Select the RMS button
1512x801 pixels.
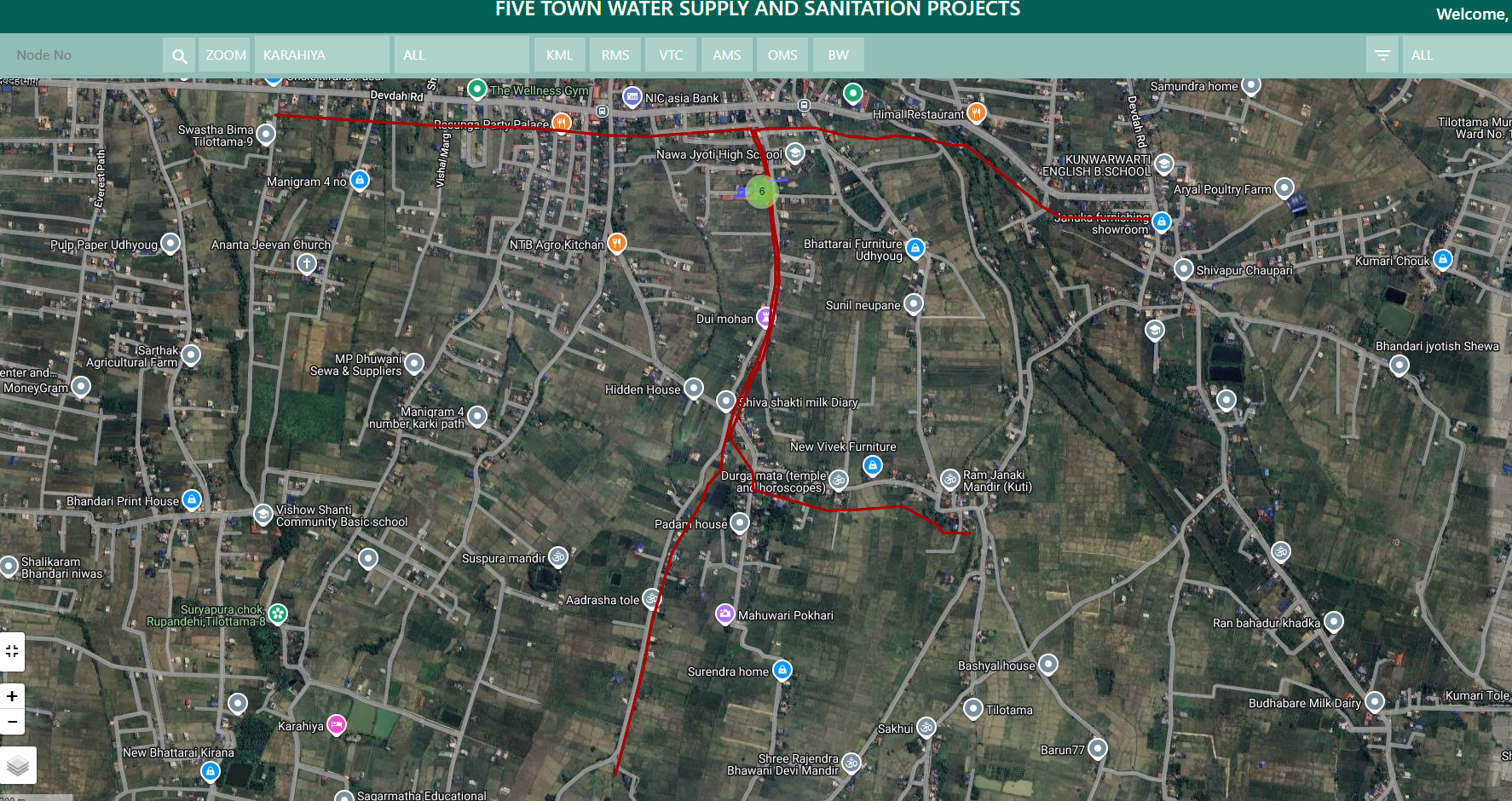(x=615, y=55)
